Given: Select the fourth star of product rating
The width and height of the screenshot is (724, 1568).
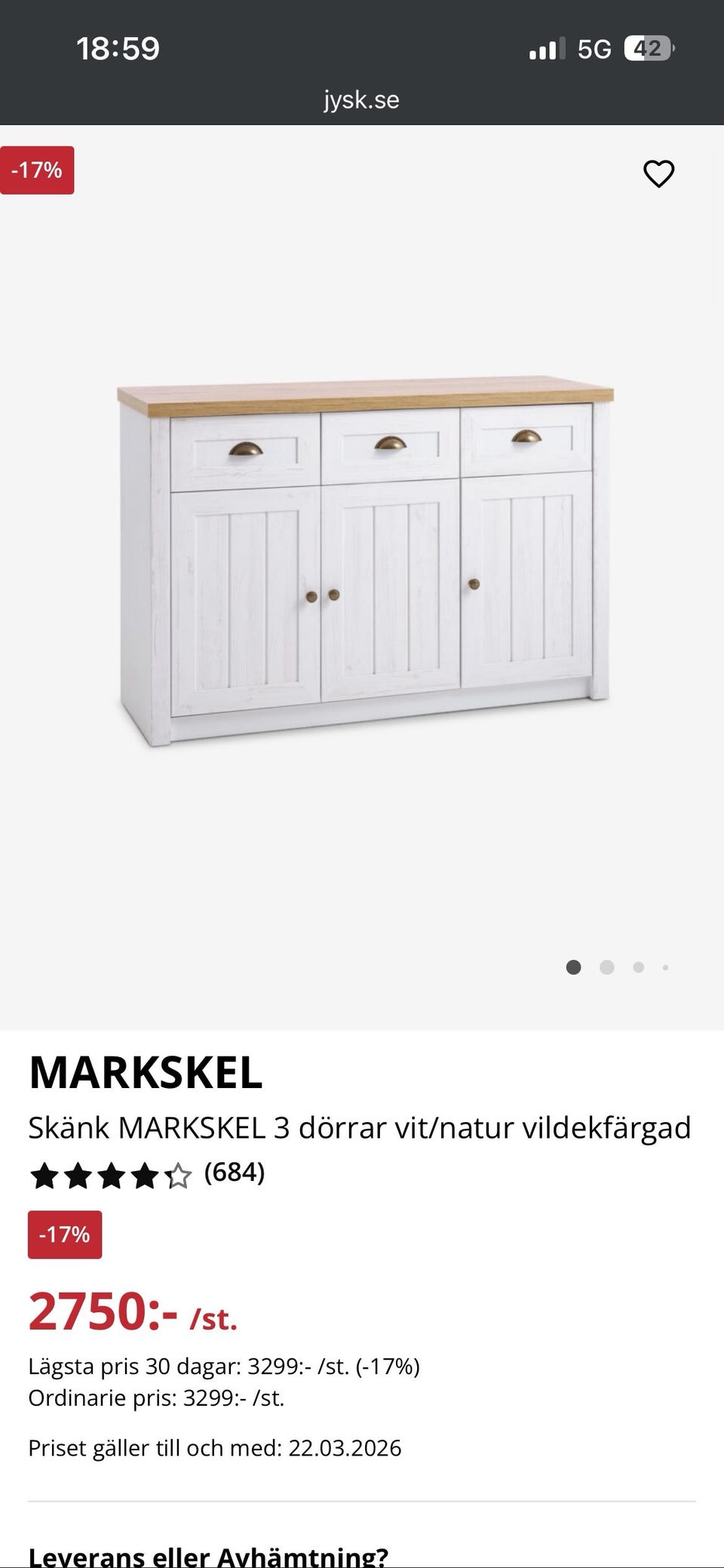Looking at the screenshot, I should (145, 1175).
